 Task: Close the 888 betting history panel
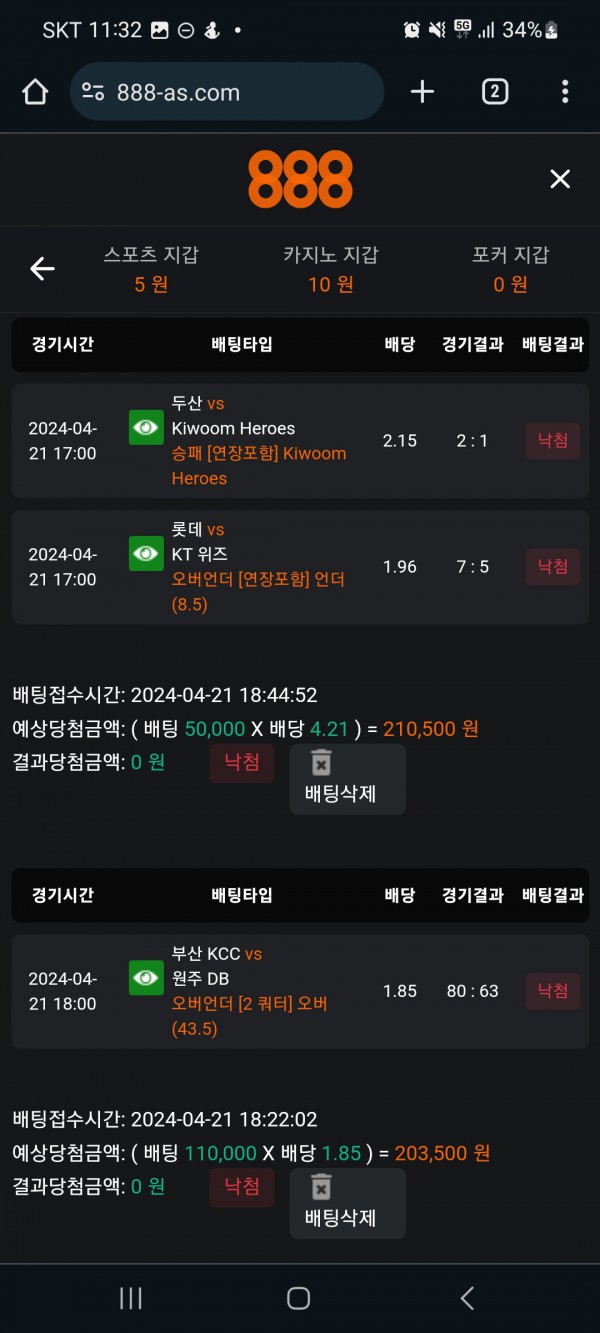(560, 179)
